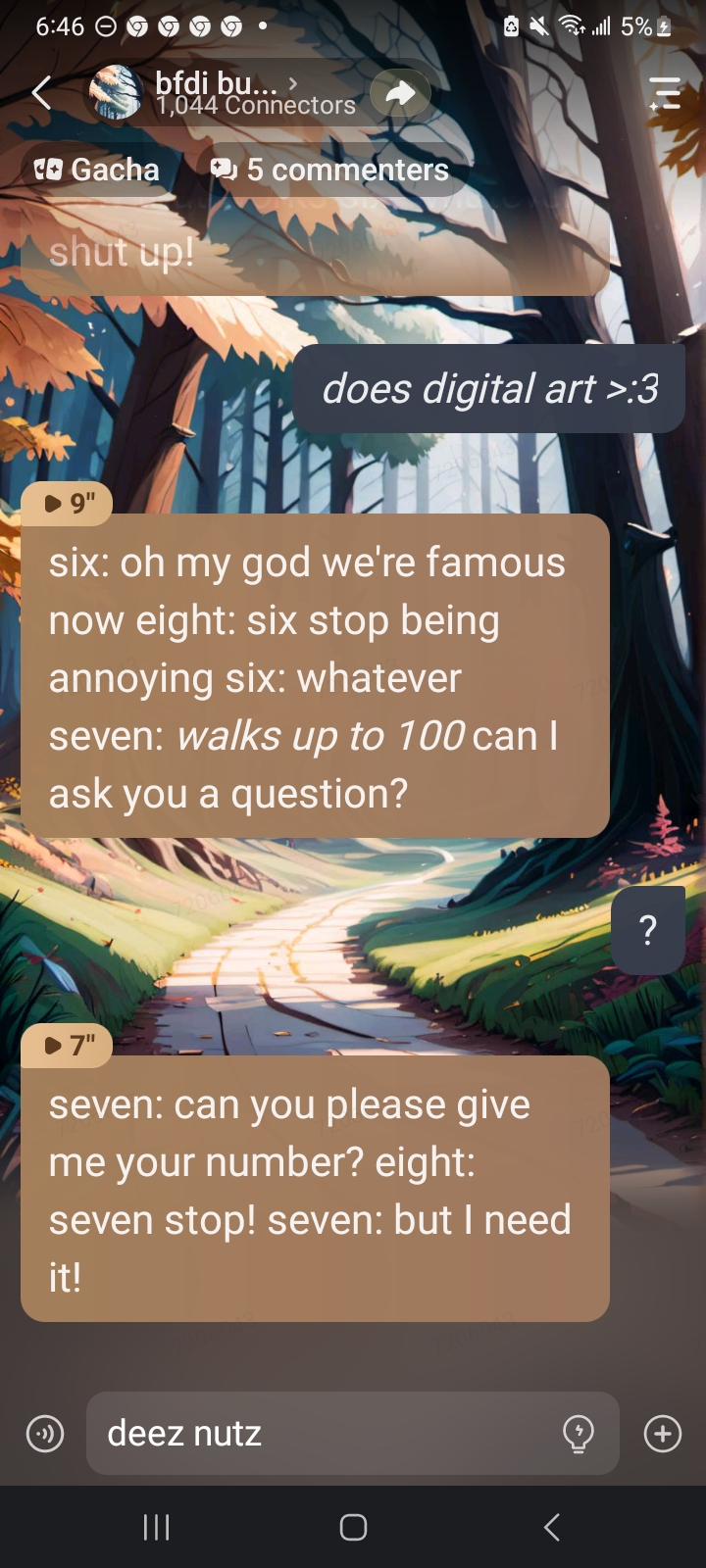Play the 7" voice message
Viewport: 706px width, 1568px height.
67,1046
